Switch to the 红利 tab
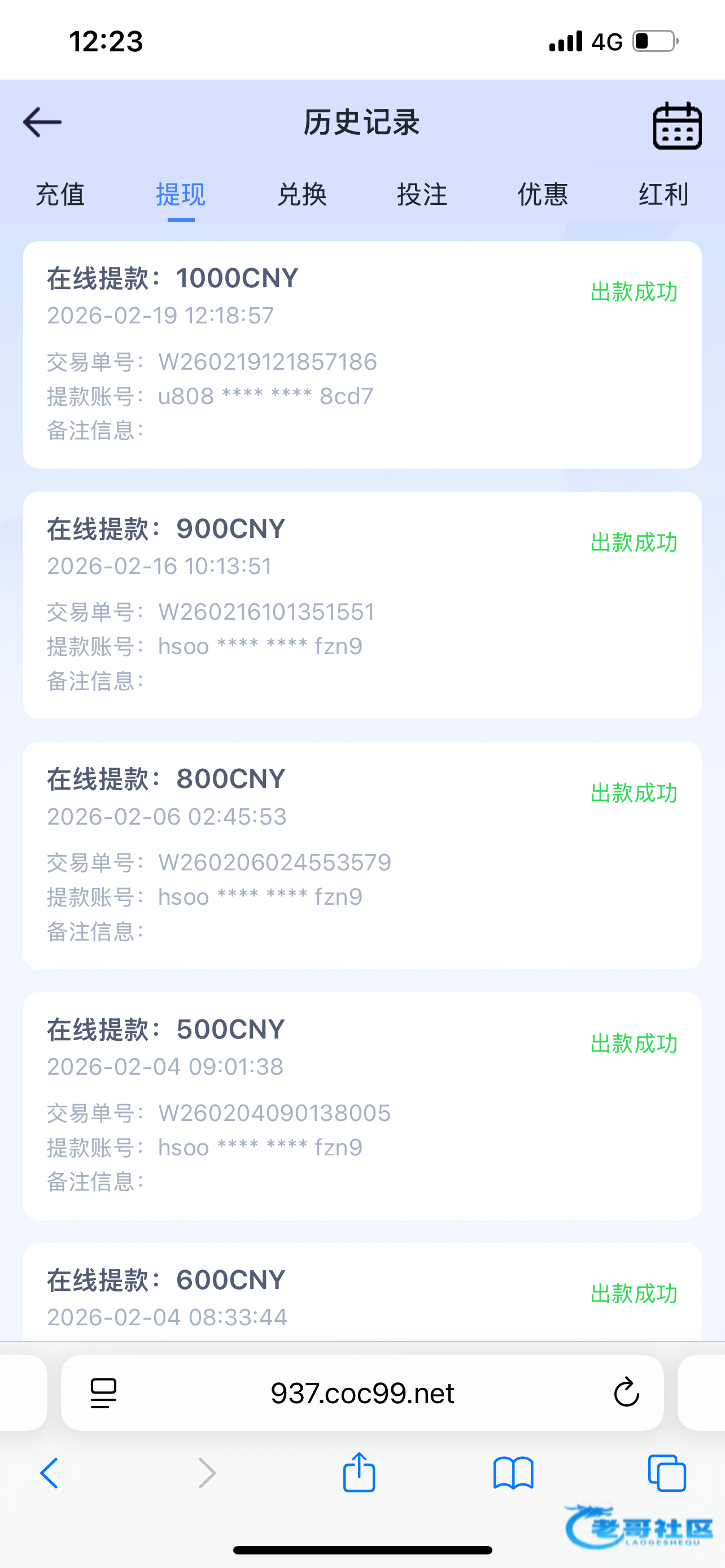This screenshot has height=1568, width=725. point(663,195)
